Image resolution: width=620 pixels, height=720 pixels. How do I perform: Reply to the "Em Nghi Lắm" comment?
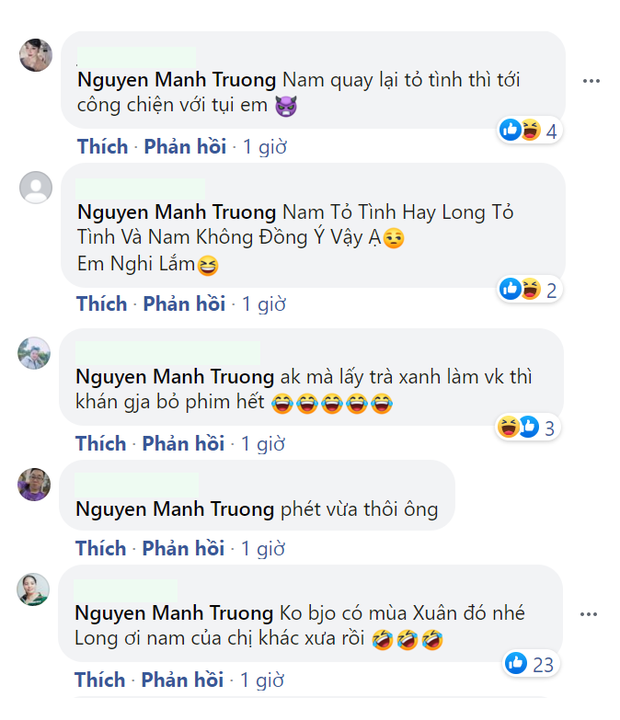click(184, 303)
